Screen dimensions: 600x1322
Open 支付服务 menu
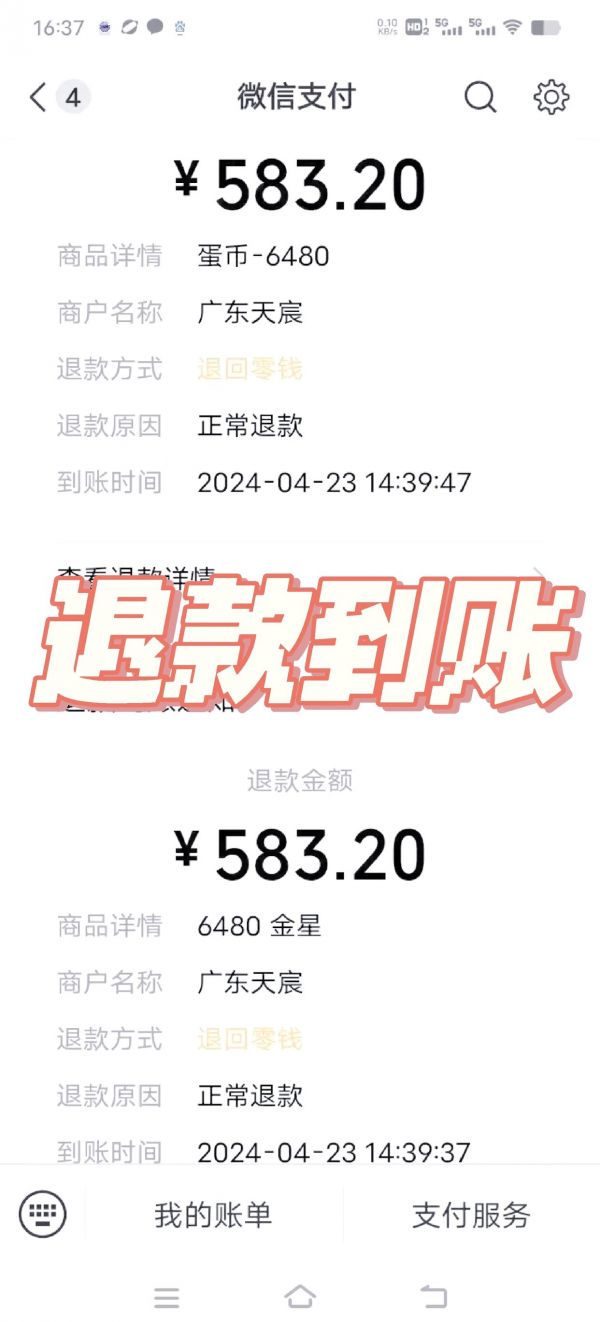tap(471, 1215)
